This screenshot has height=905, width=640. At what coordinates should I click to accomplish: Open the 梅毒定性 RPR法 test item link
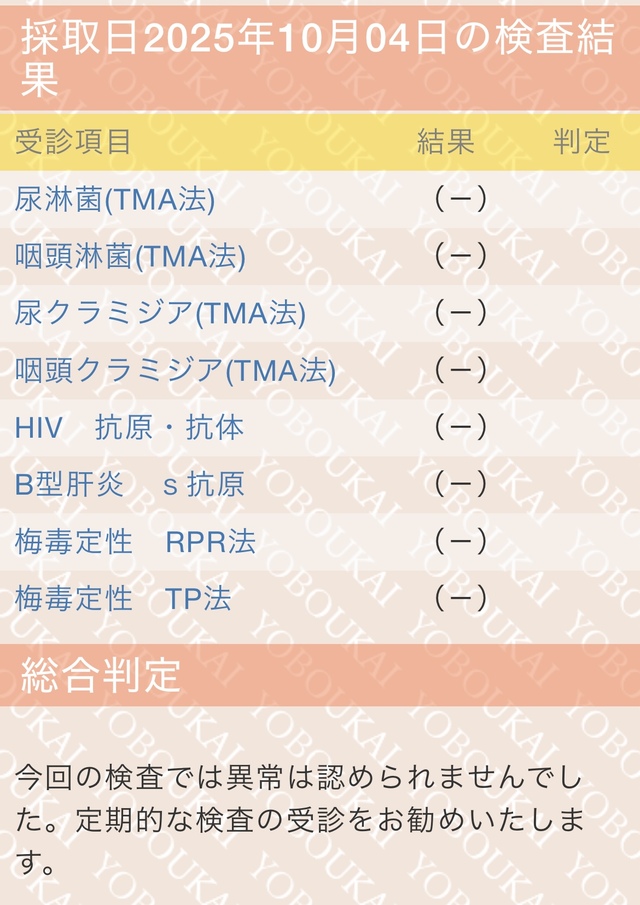pos(135,542)
